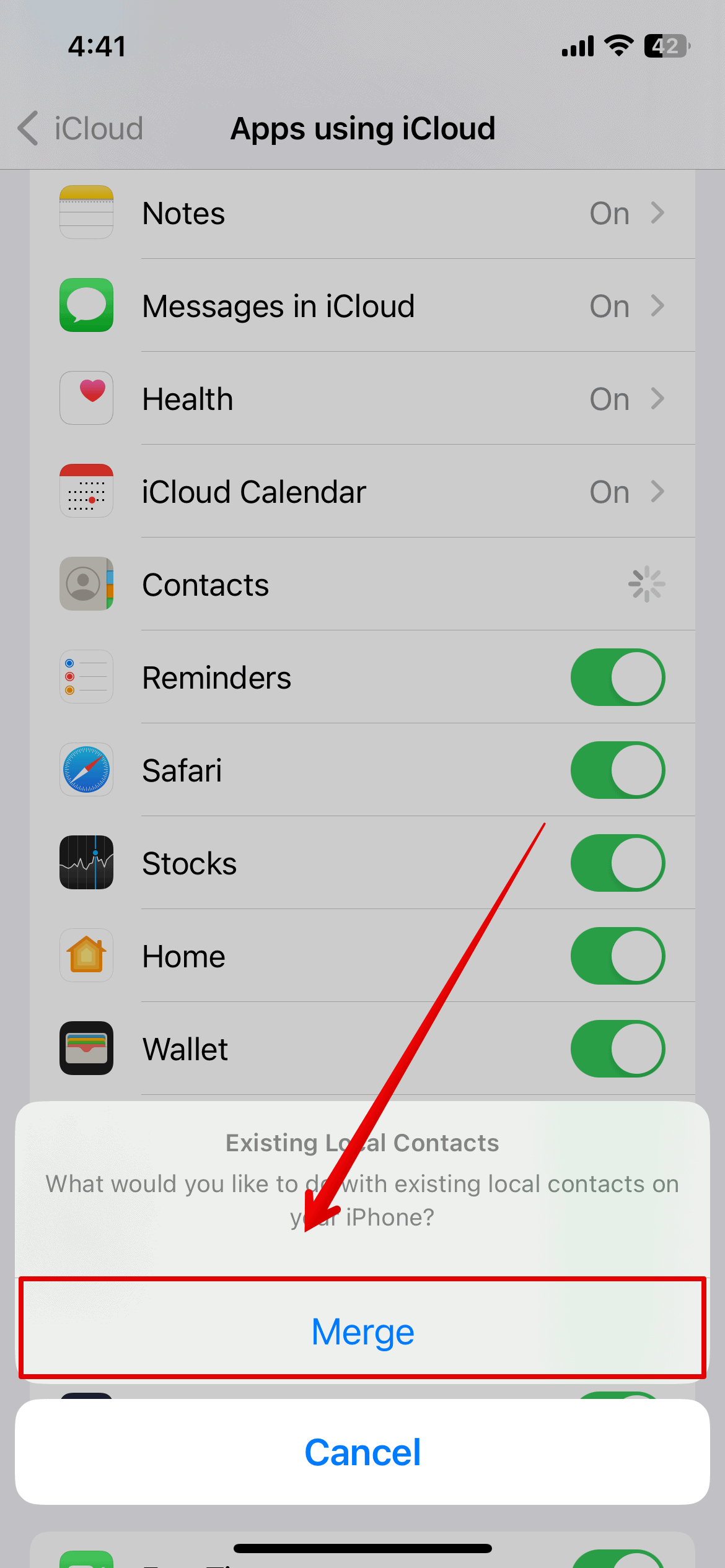Open iCloud Calendar settings

362,492
